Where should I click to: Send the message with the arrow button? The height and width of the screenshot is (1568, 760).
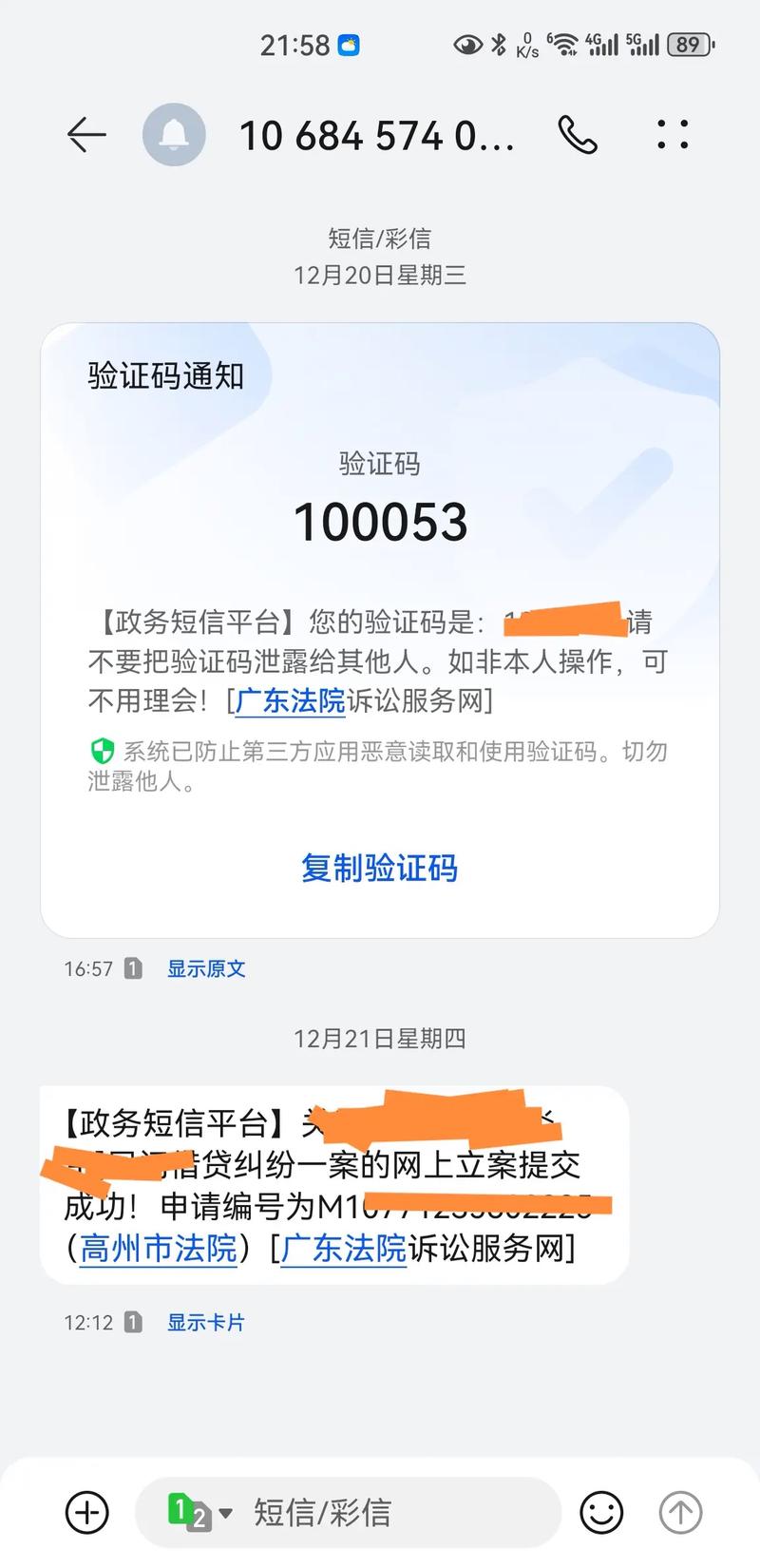pyautogui.click(x=680, y=1511)
